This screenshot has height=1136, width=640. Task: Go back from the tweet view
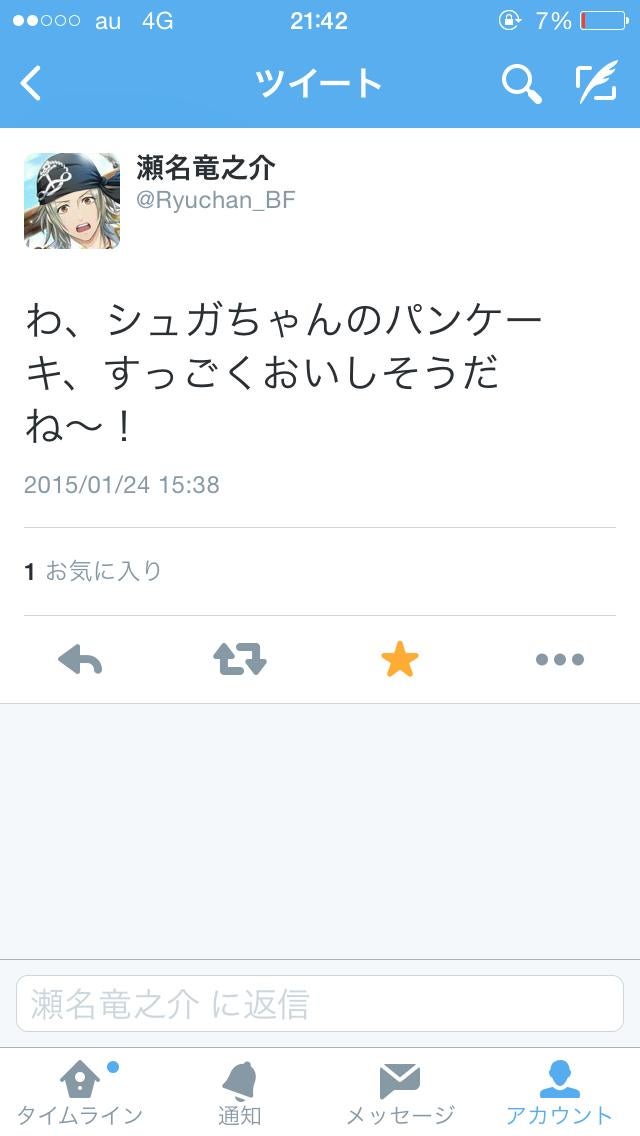point(32,84)
